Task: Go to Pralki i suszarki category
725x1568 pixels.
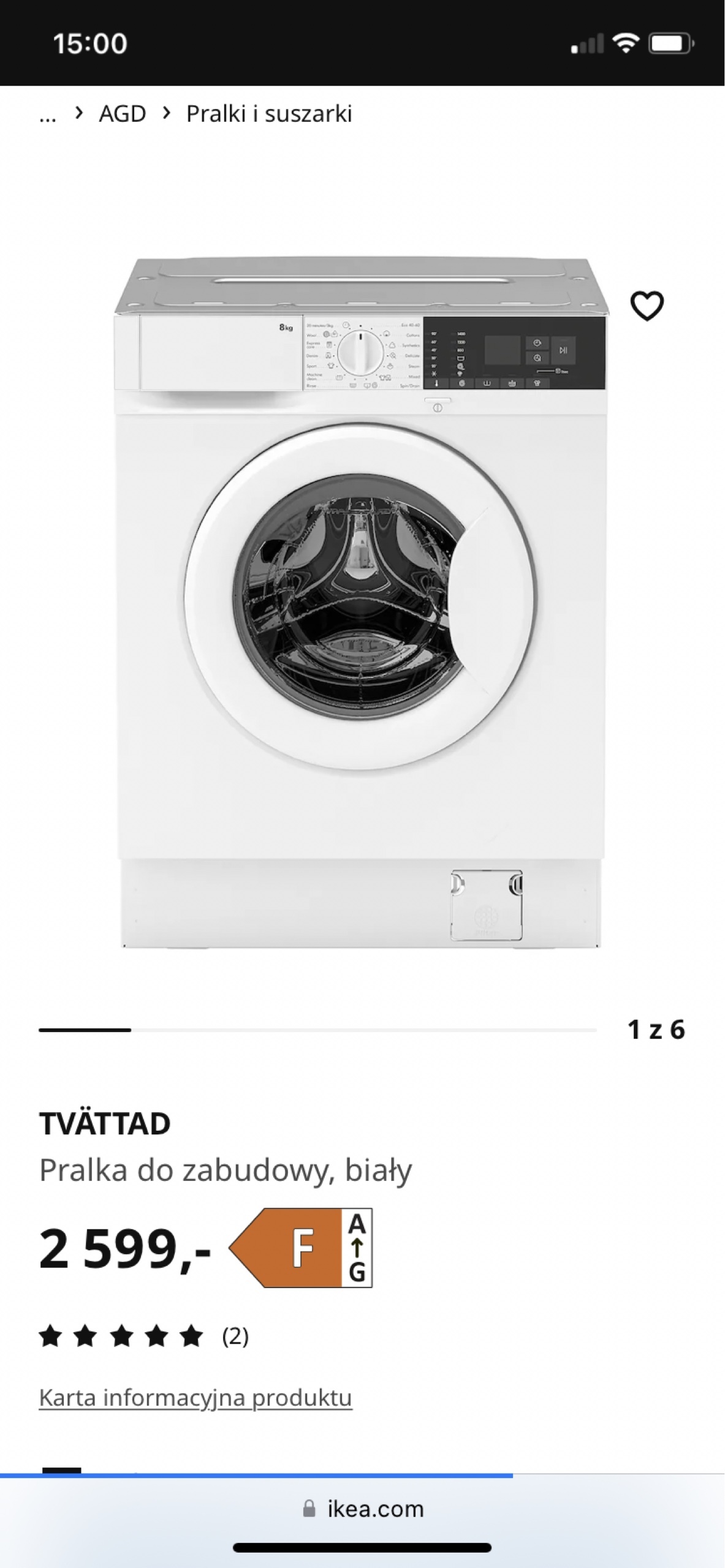Action: tap(269, 114)
